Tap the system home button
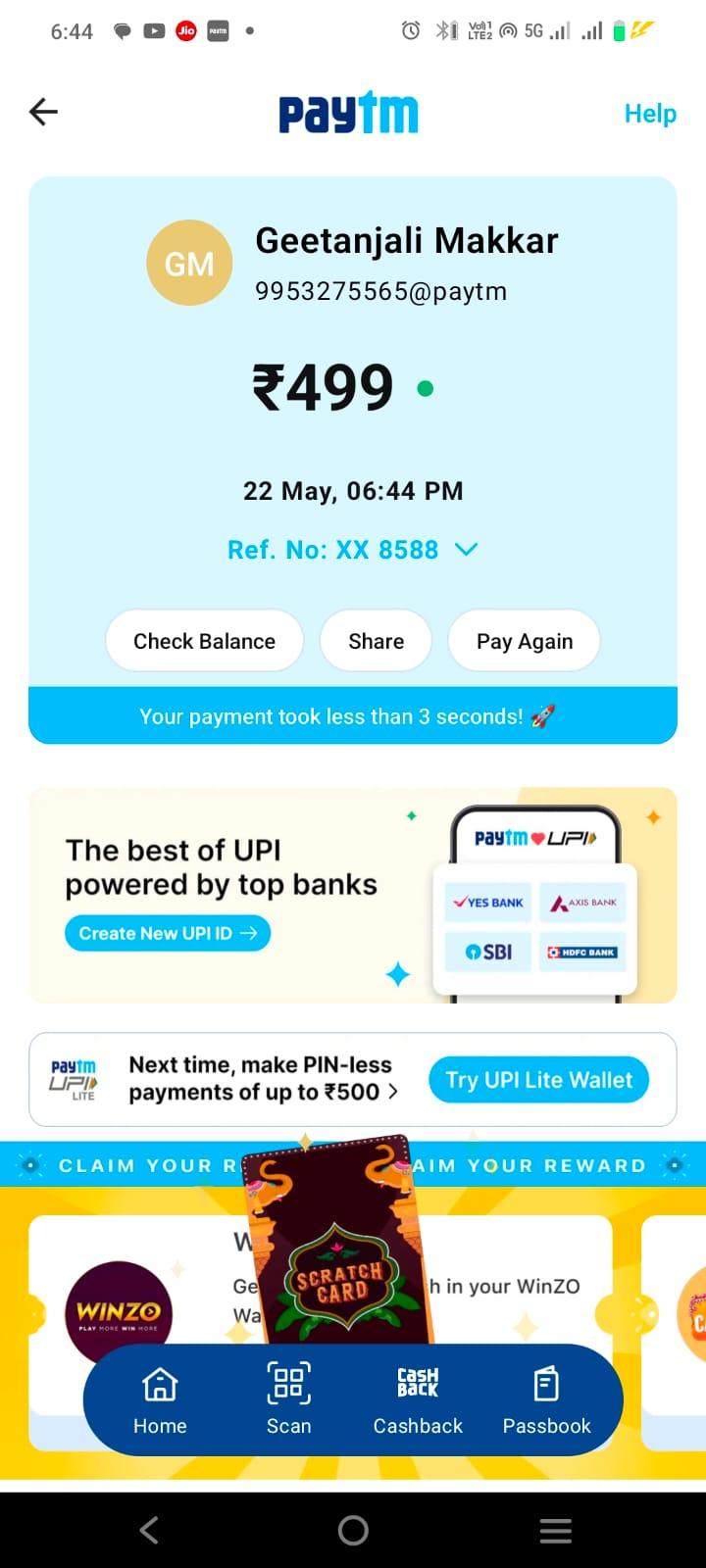The height and width of the screenshot is (1568, 706). click(353, 1531)
